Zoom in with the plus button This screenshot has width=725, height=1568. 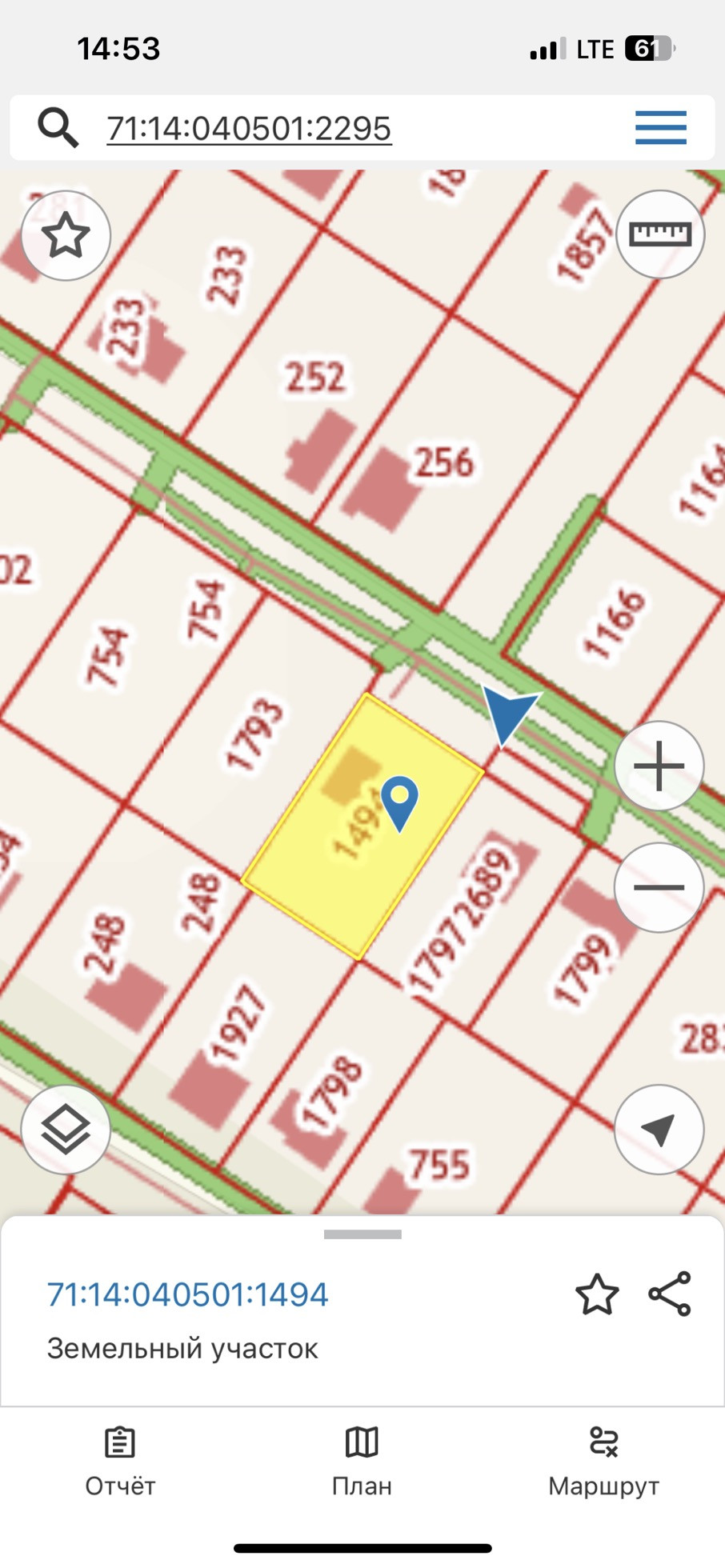(x=659, y=766)
